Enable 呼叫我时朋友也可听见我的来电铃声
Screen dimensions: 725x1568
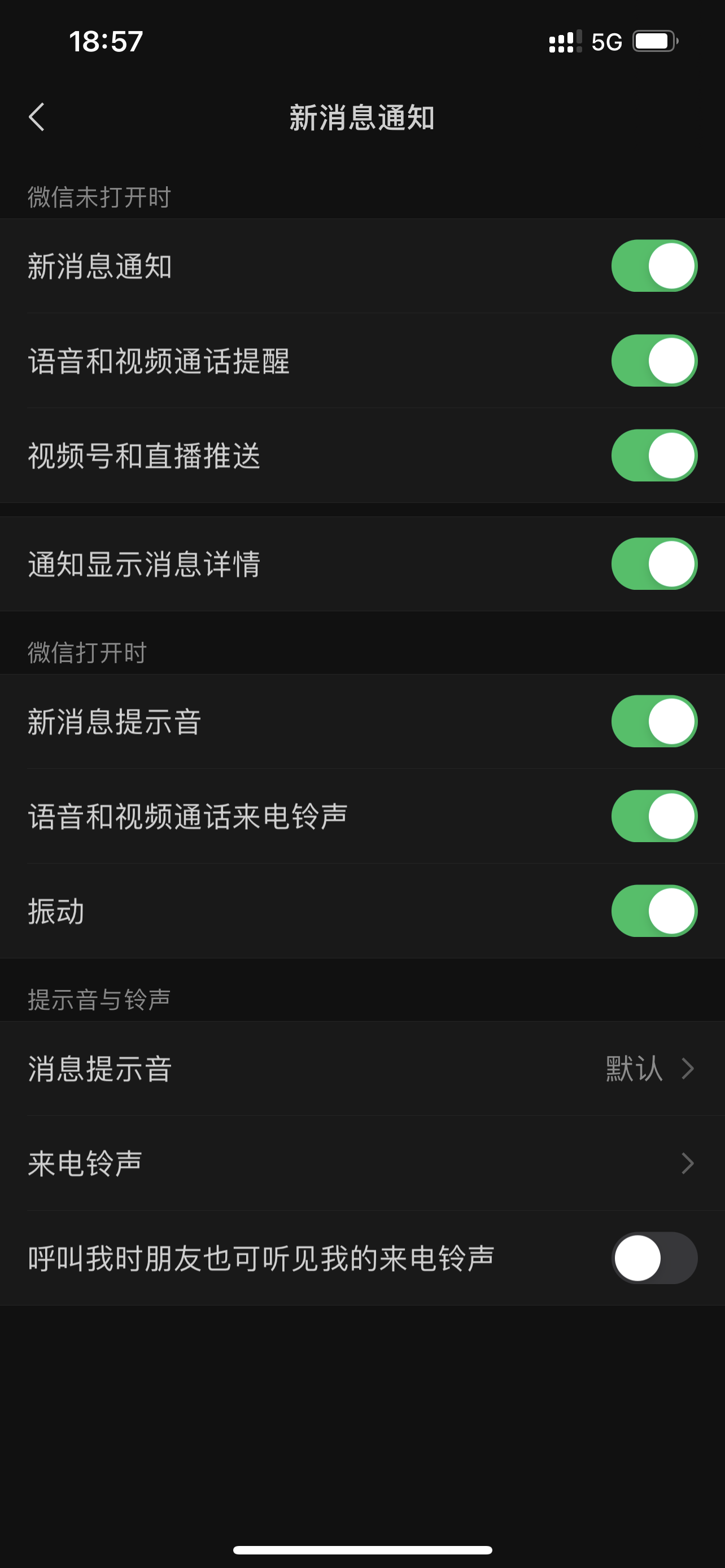click(x=654, y=1258)
